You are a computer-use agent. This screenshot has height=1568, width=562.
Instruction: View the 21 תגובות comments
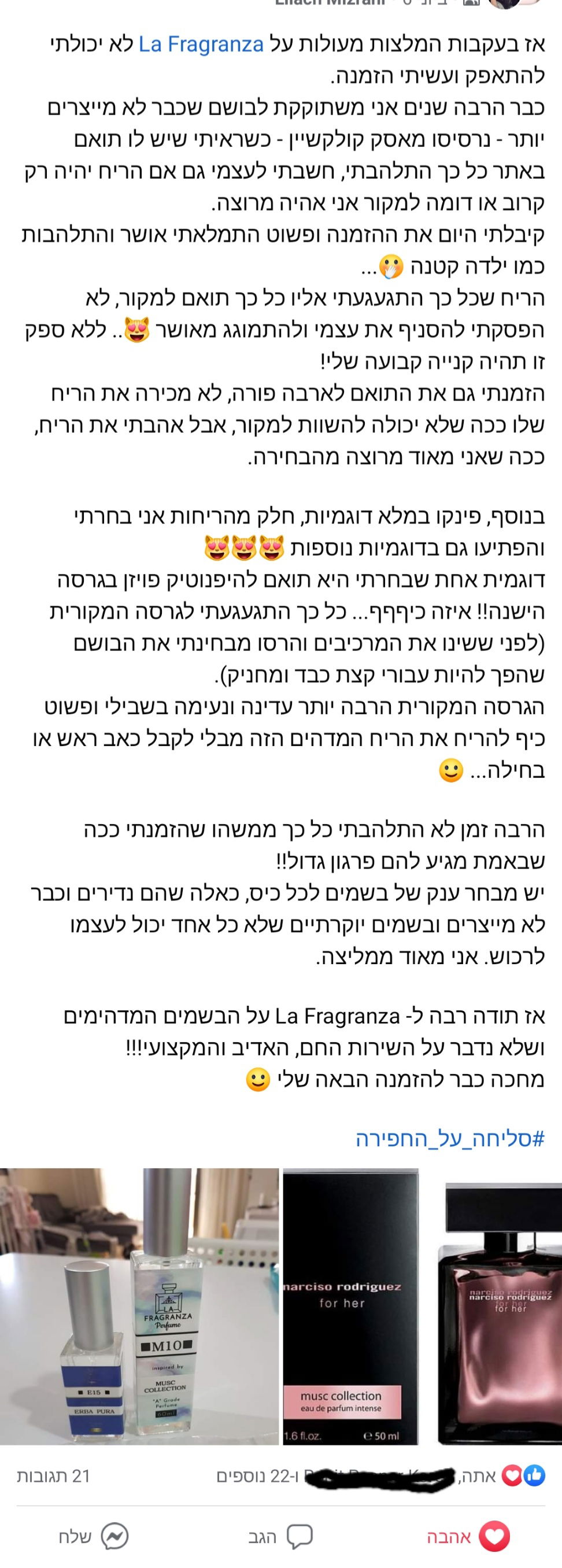click(54, 1476)
